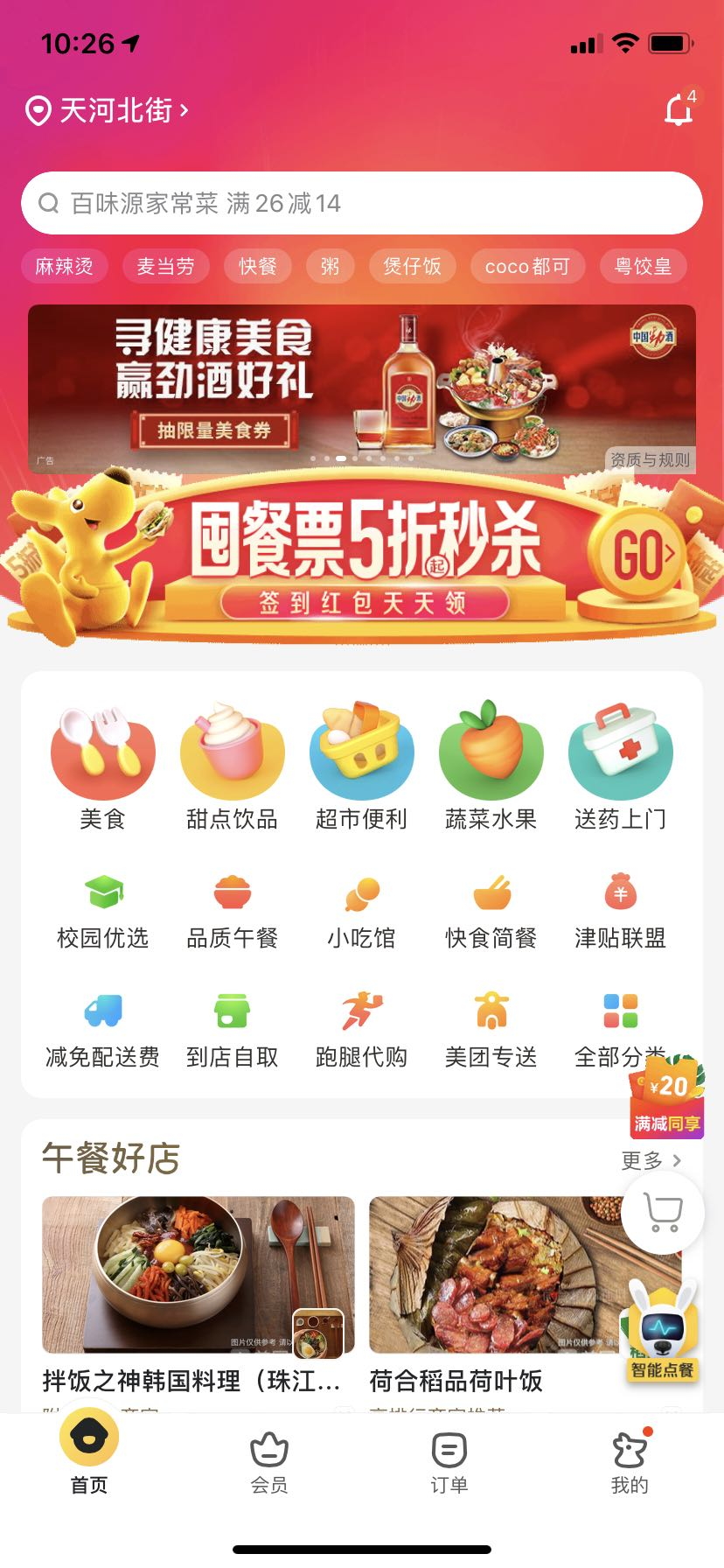Switch to the 我的 tab

tap(630, 1461)
